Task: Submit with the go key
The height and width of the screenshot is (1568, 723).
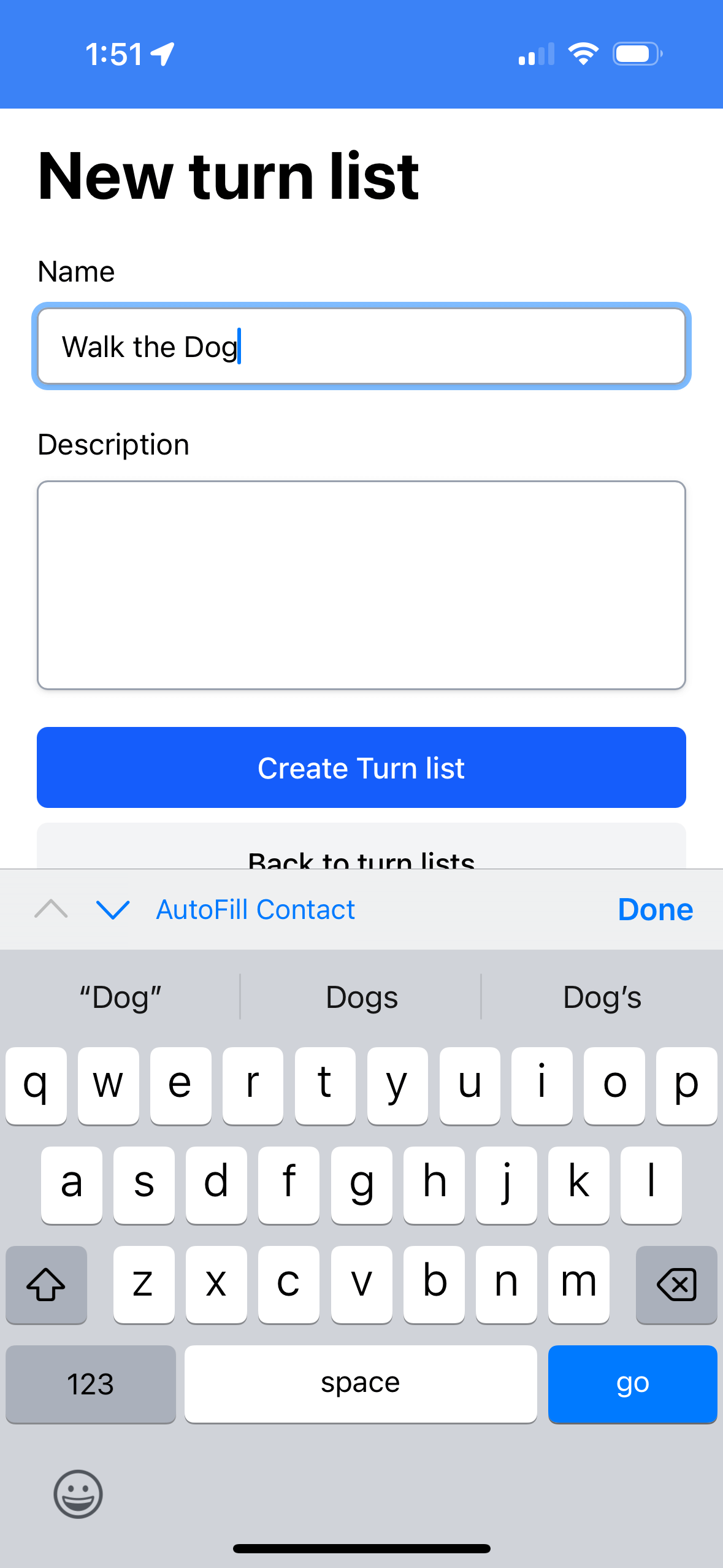Action: click(632, 1384)
